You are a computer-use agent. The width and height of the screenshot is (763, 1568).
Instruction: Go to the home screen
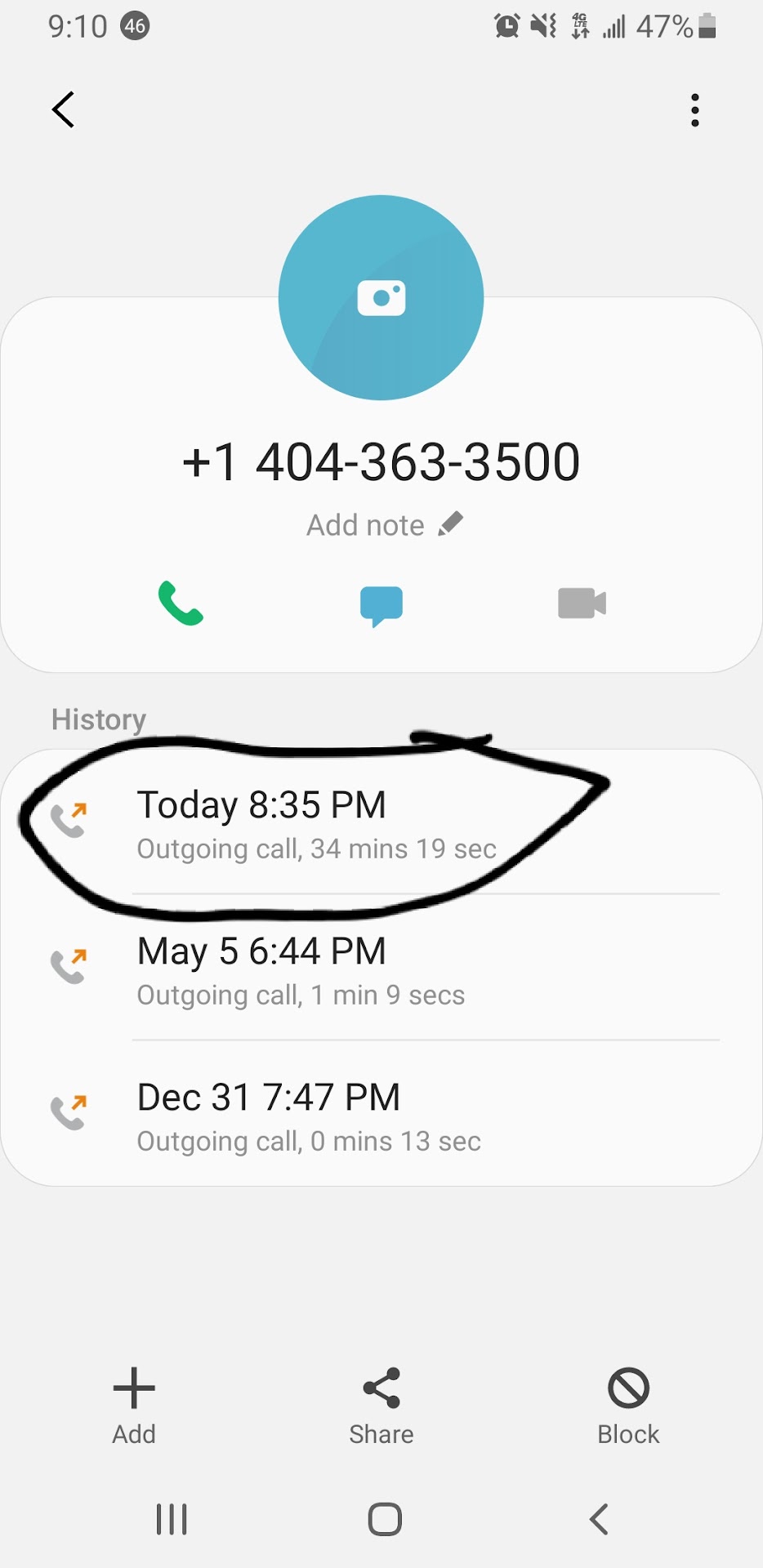pos(384,1520)
